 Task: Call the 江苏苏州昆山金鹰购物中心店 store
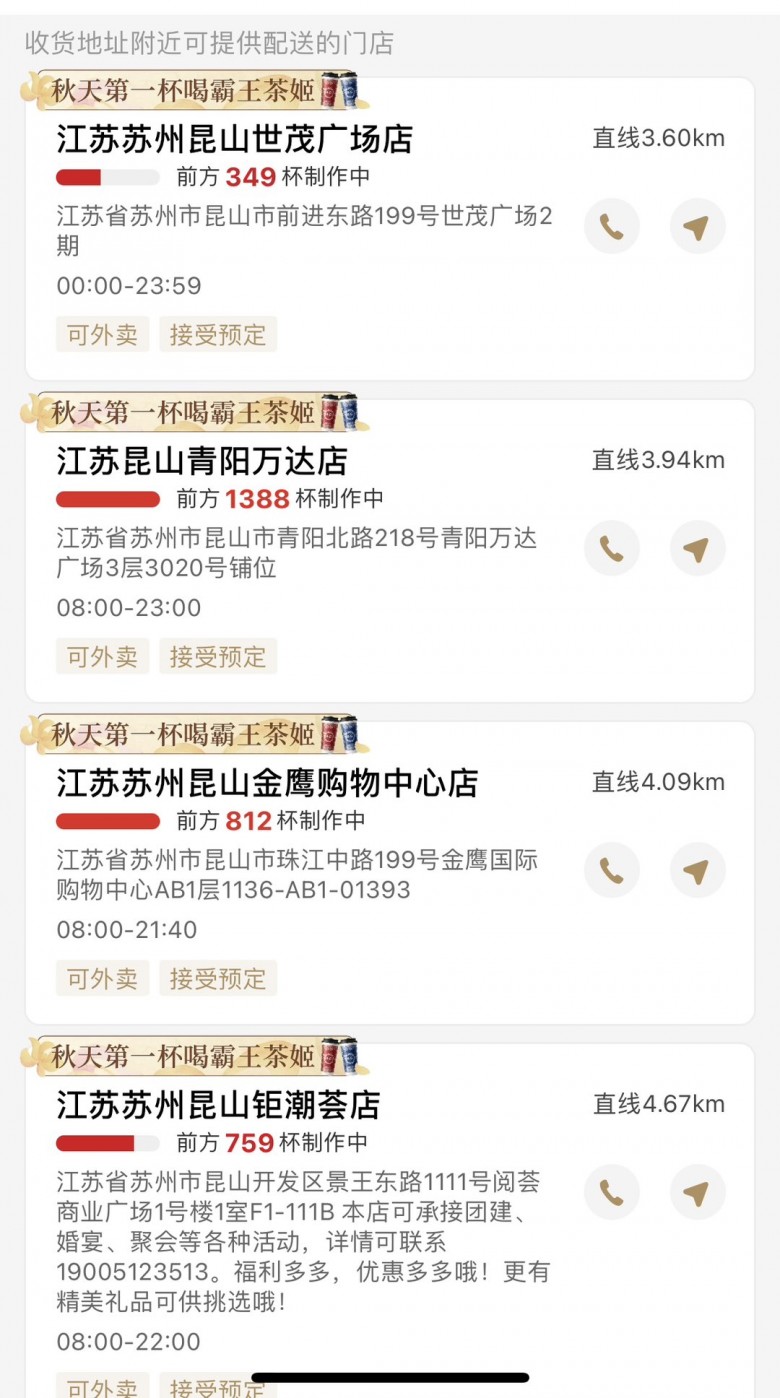(x=611, y=871)
